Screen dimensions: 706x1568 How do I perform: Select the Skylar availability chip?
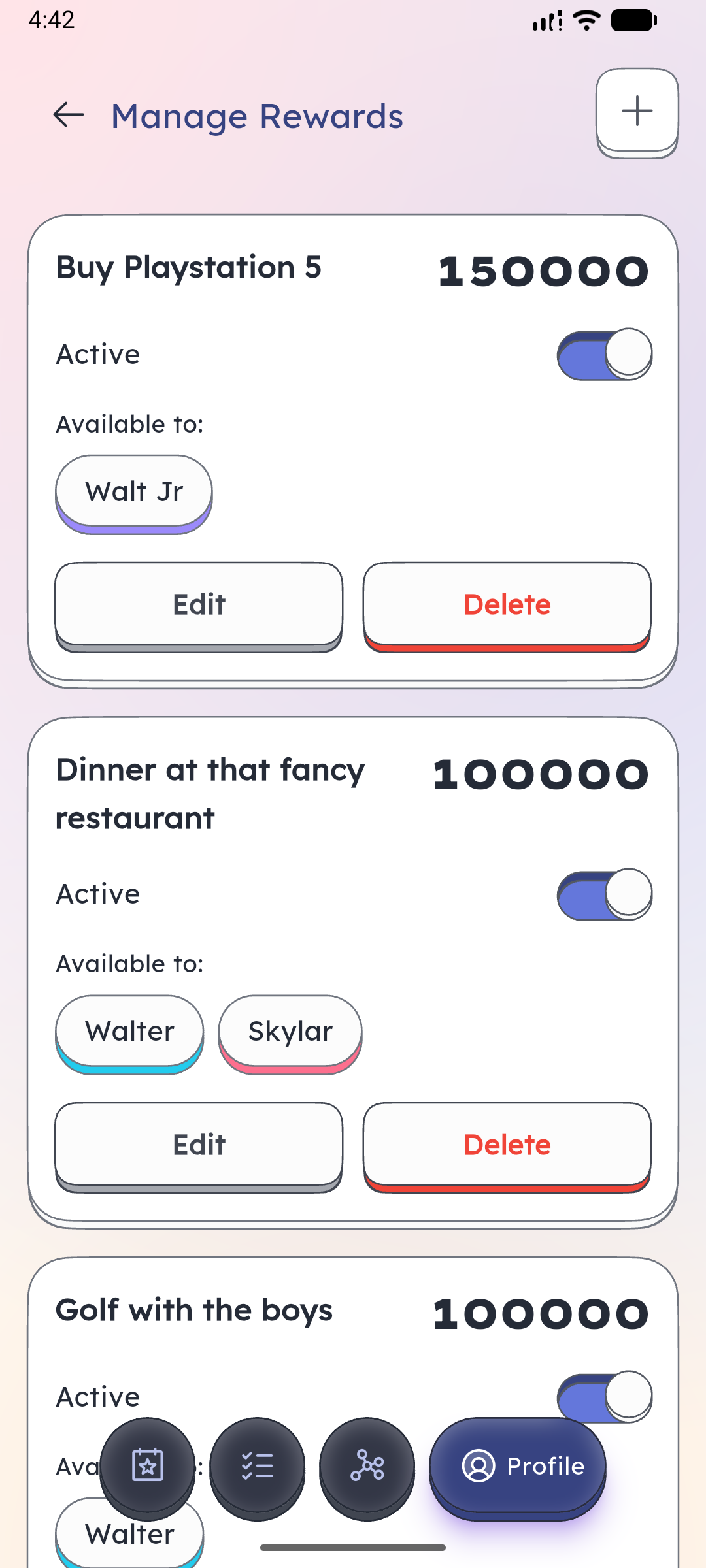pyautogui.click(x=290, y=1031)
